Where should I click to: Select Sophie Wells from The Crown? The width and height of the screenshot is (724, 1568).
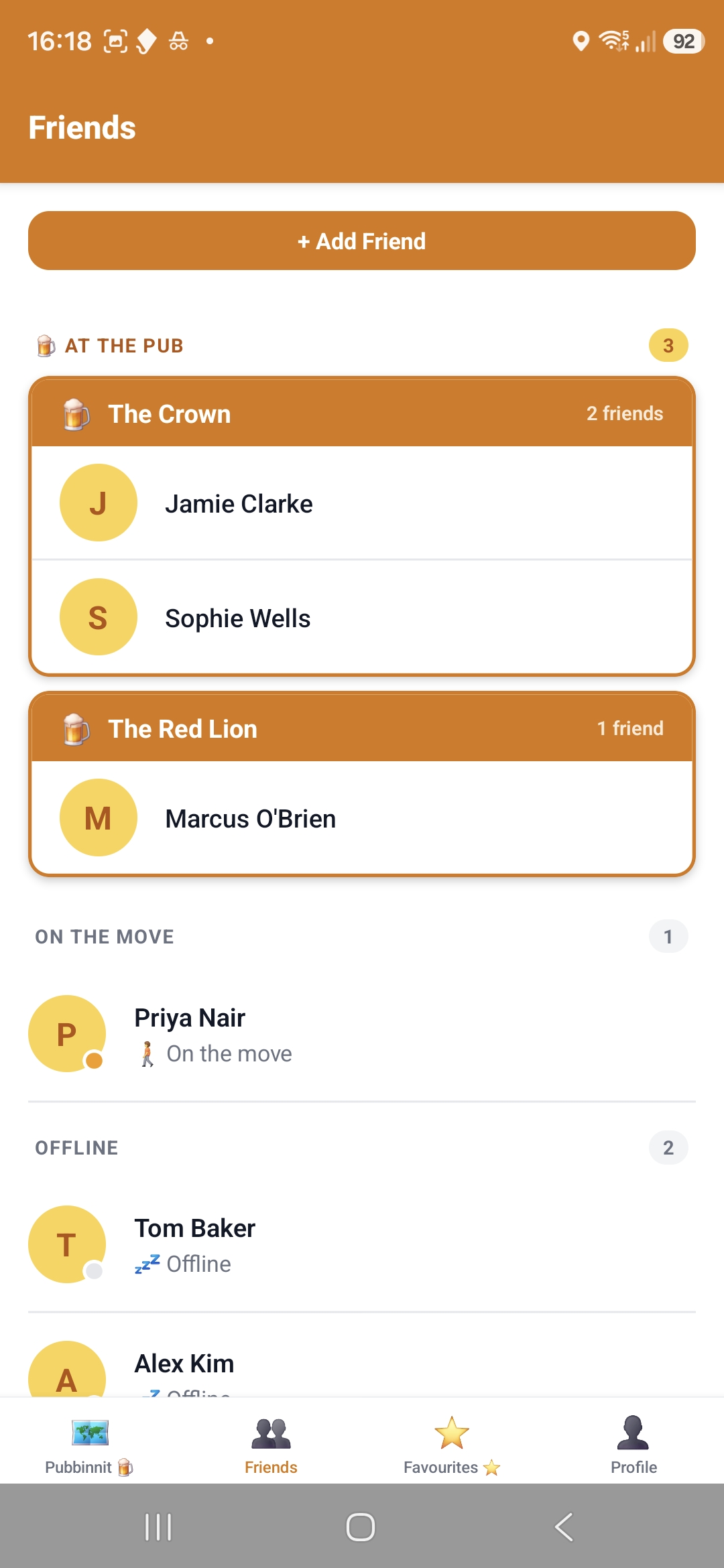(362, 617)
